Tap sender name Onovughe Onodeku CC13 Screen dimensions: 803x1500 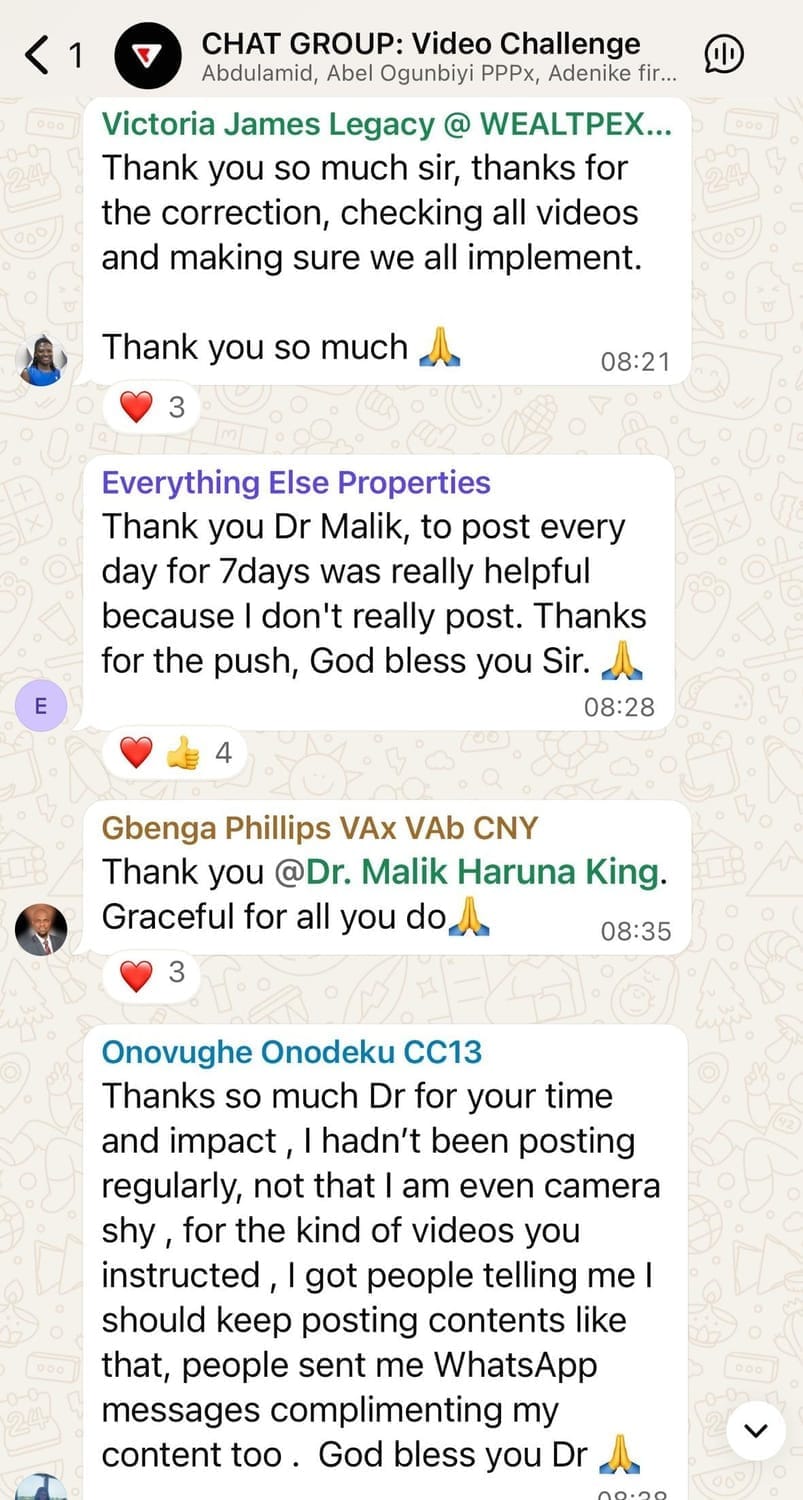[x=292, y=1052]
